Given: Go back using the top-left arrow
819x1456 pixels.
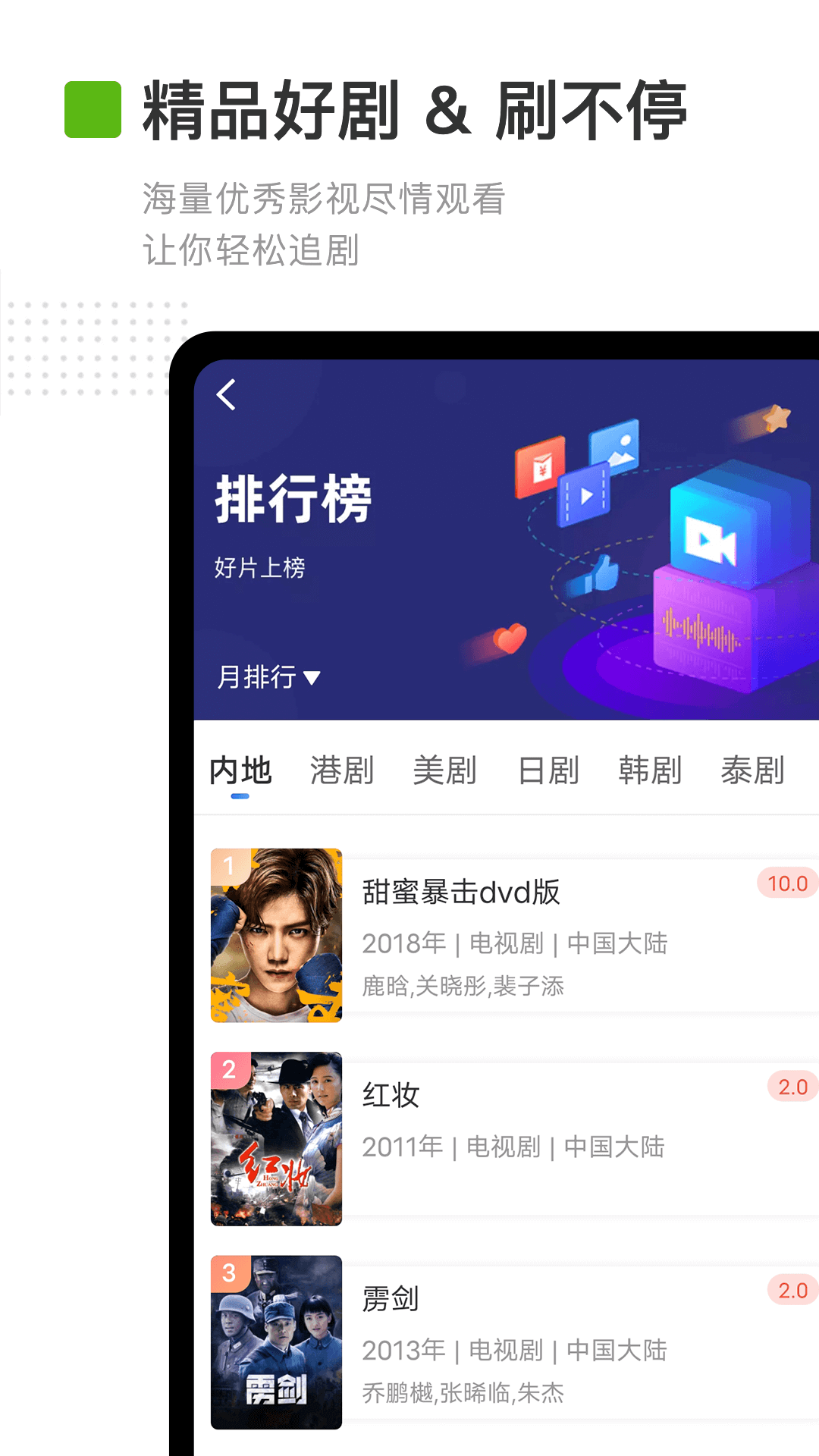Looking at the screenshot, I should click(x=224, y=394).
